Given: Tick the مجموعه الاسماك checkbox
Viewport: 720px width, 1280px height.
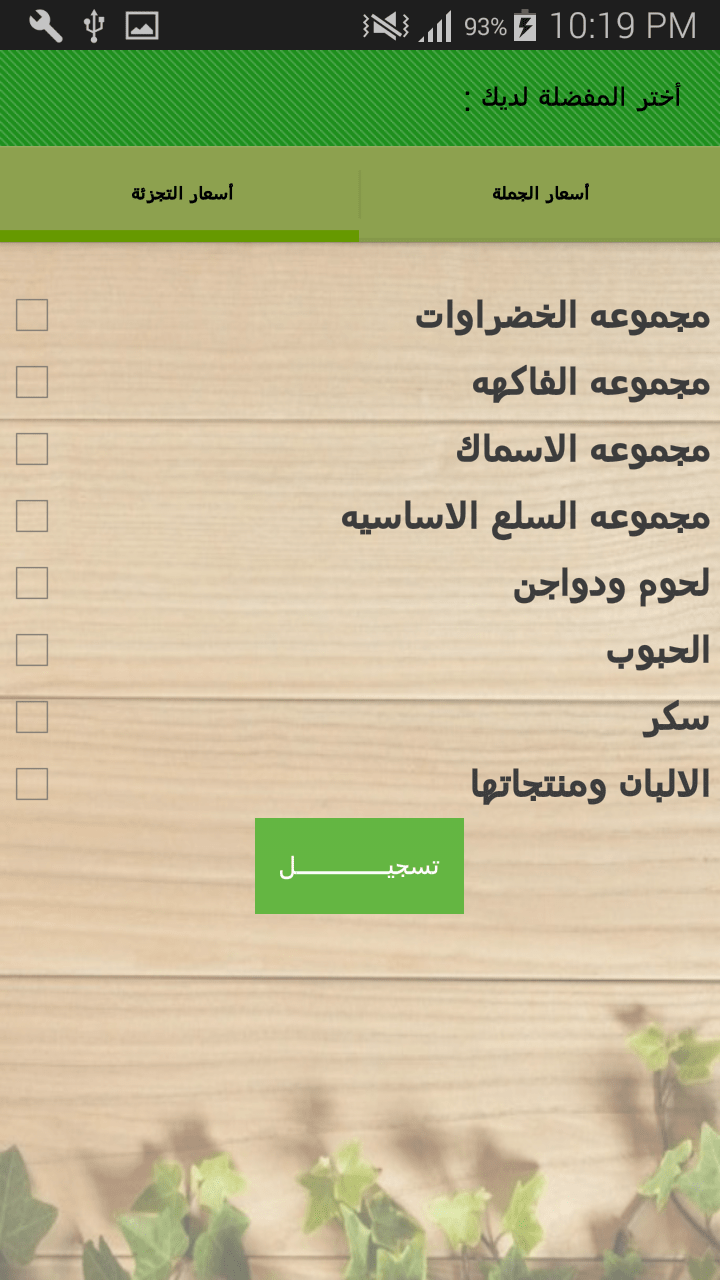Looking at the screenshot, I should [x=32, y=449].
